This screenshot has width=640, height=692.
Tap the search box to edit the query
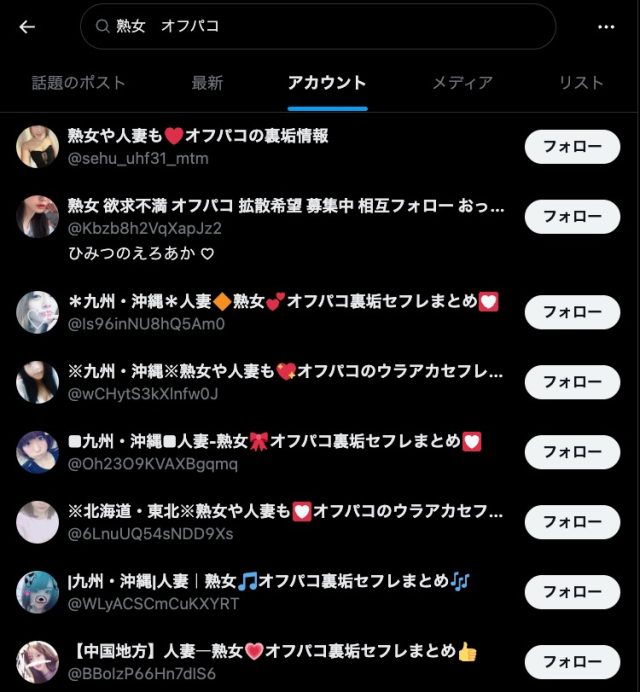pyautogui.click(x=318, y=27)
